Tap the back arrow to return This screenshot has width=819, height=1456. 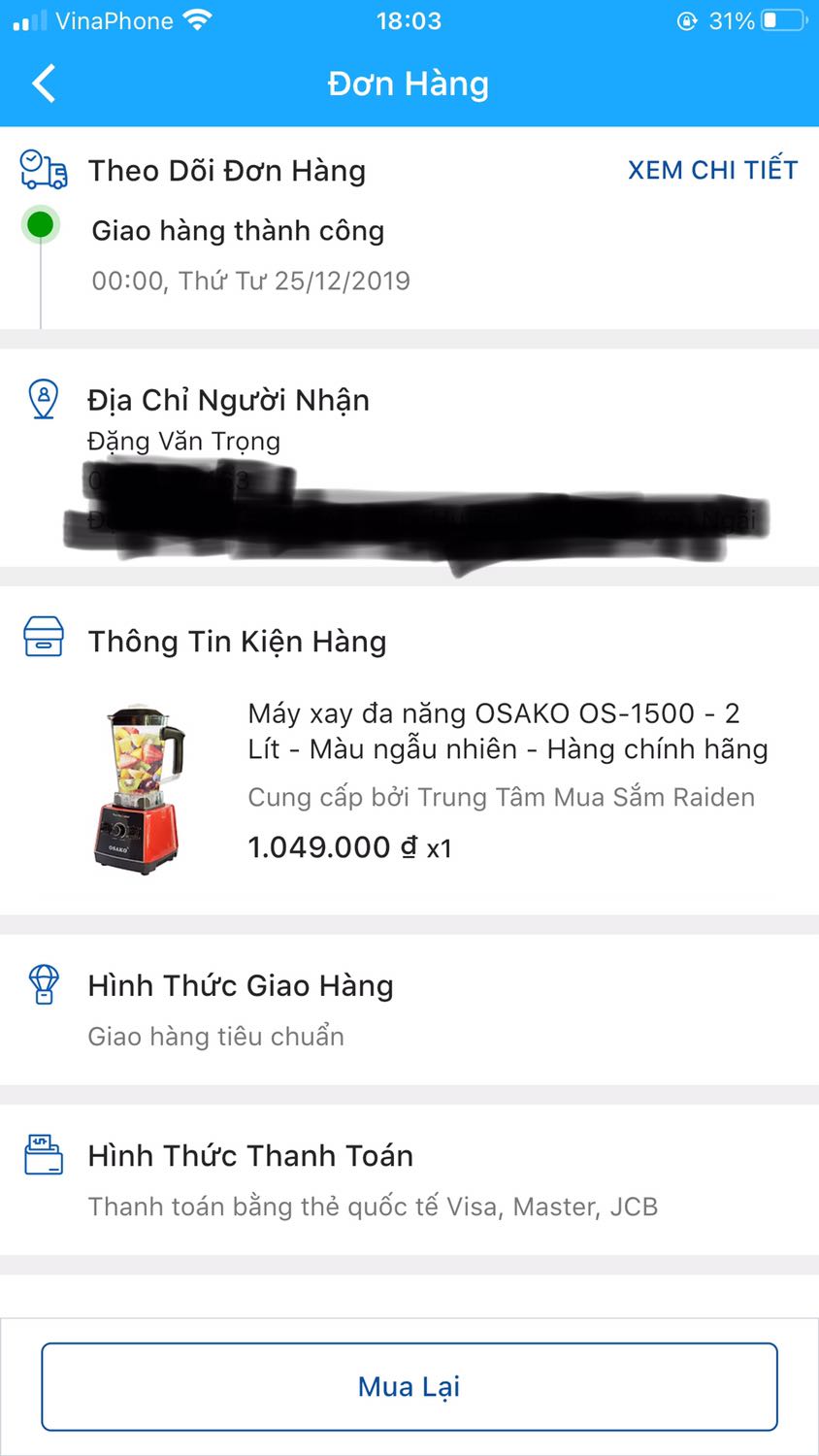43,83
